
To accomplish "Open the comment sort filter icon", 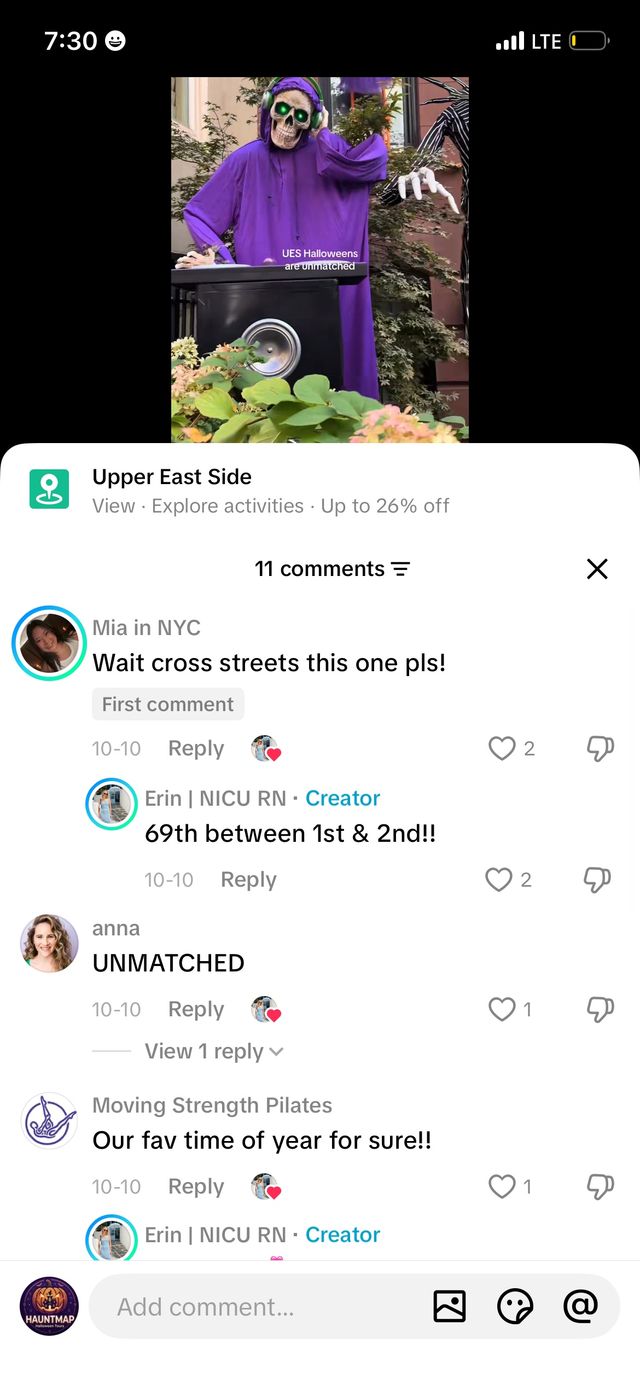I will tap(400, 569).
